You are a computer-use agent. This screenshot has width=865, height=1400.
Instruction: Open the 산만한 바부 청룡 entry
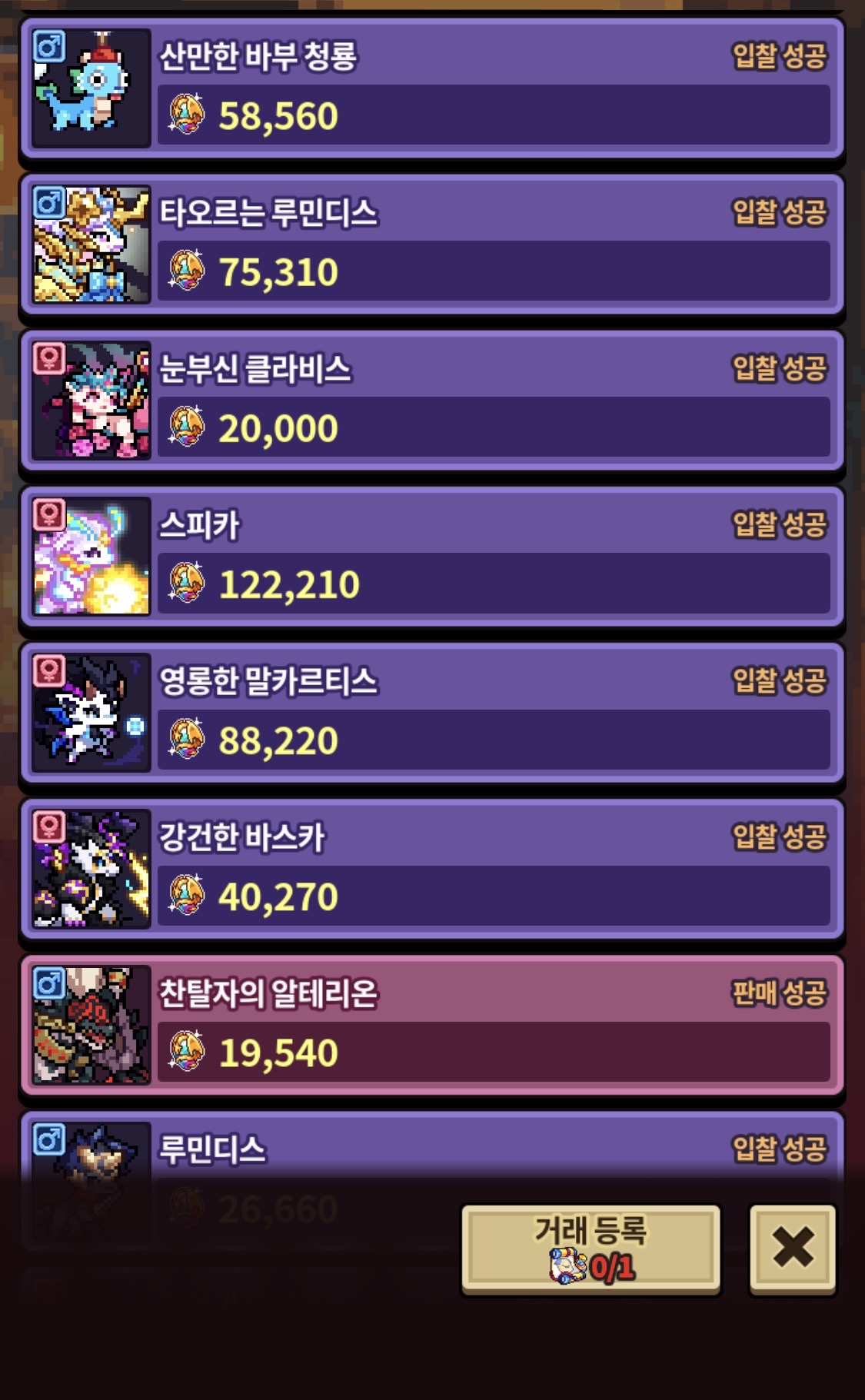(x=432, y=88)
